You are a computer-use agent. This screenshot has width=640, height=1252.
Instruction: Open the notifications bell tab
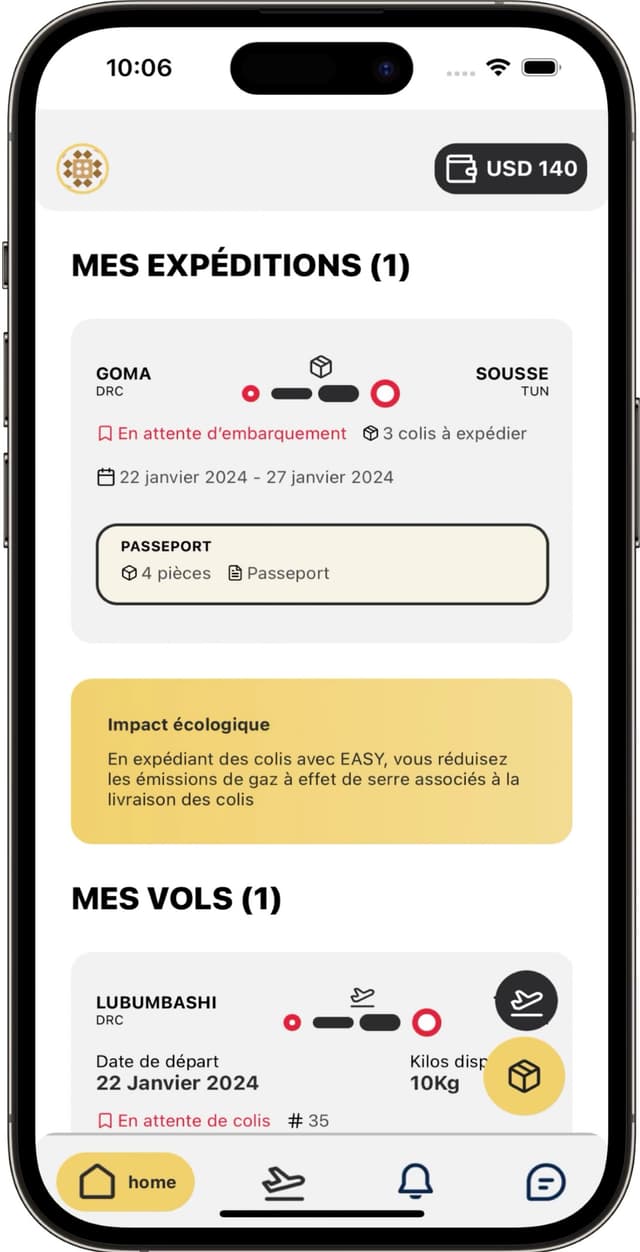point(415,1182)
